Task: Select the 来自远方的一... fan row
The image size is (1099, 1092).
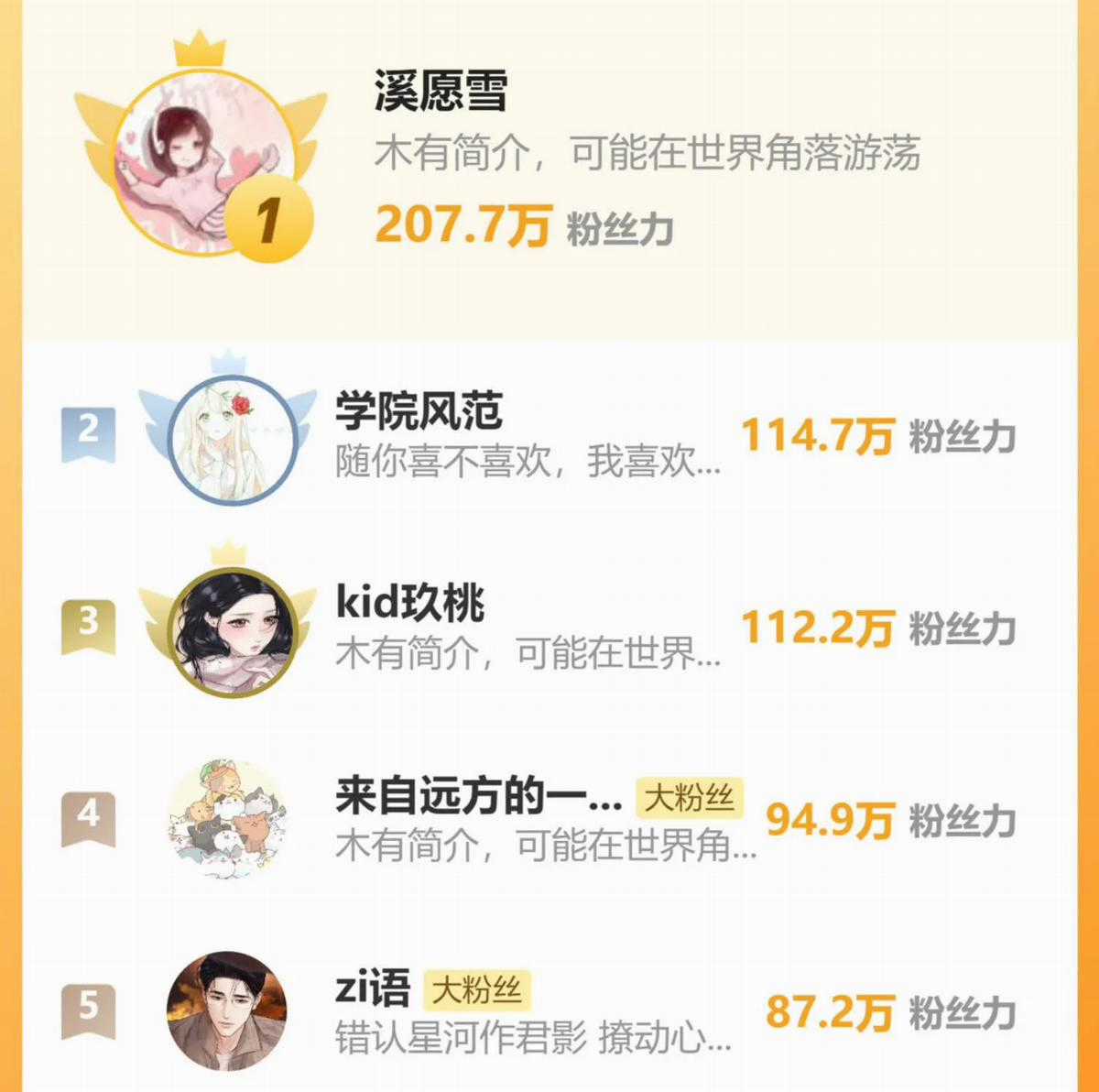Action: (478, 796)
